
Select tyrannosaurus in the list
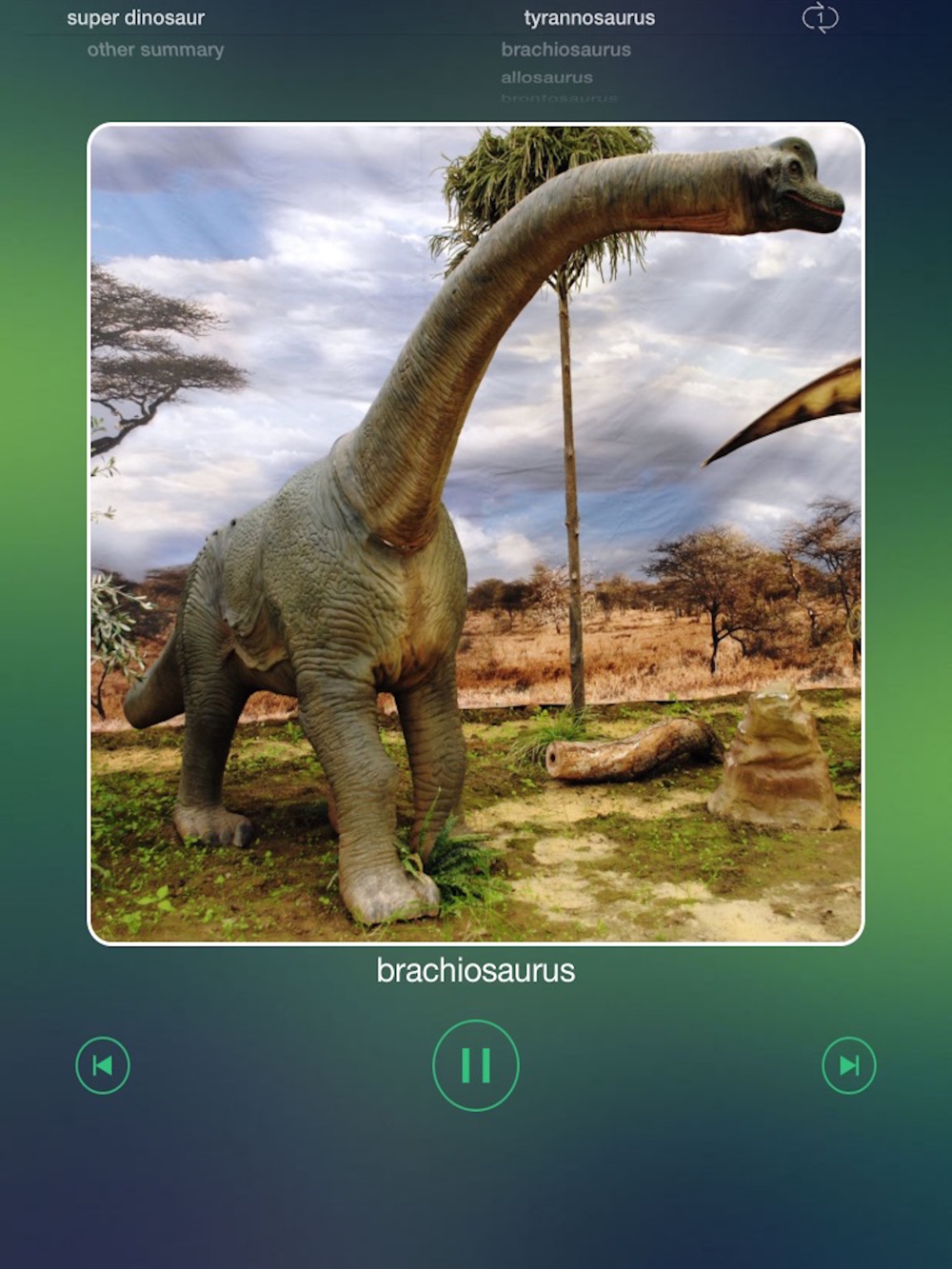[x=589, y=18]
